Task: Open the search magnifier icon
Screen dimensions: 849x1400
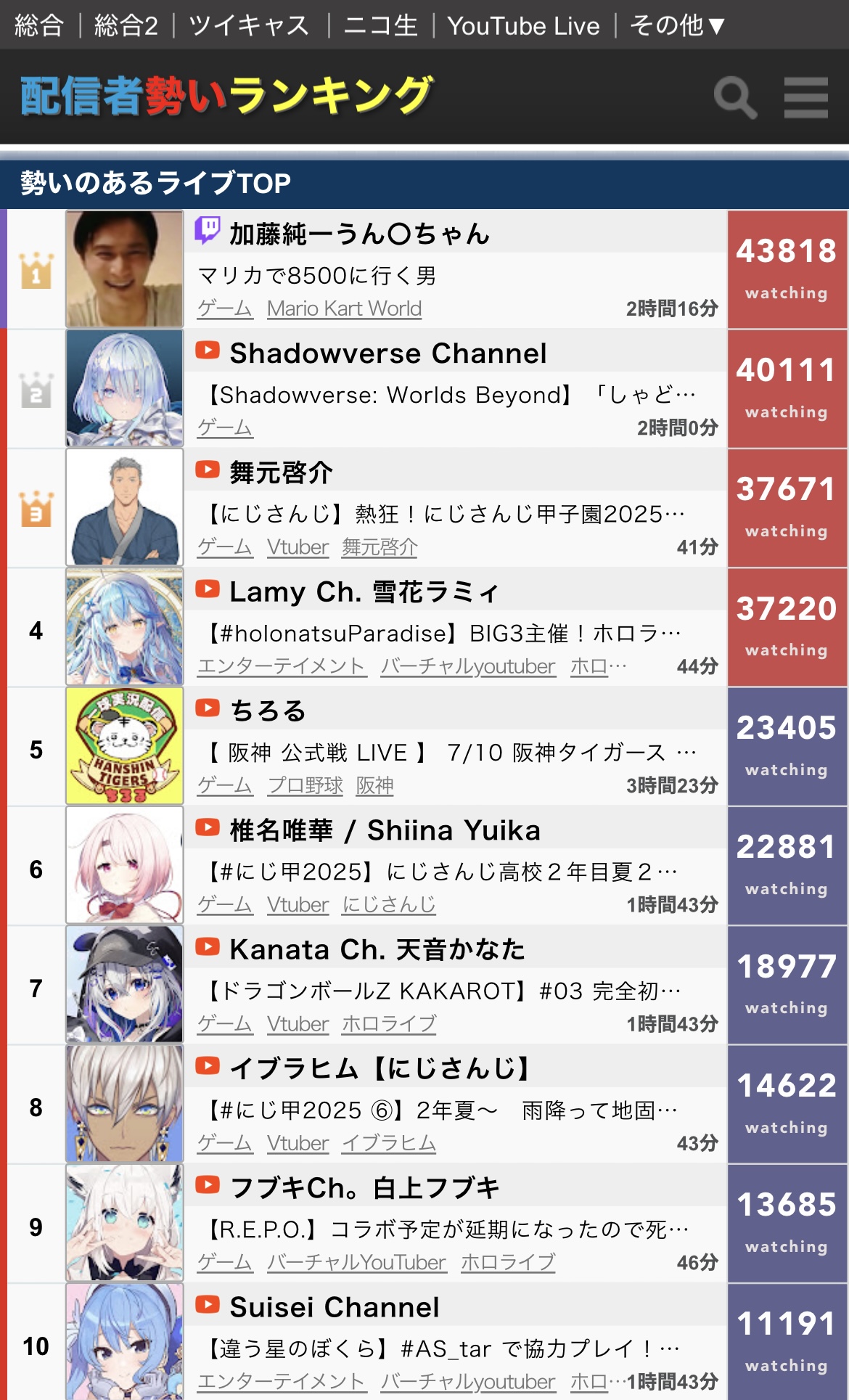Action: coord(735,97)
